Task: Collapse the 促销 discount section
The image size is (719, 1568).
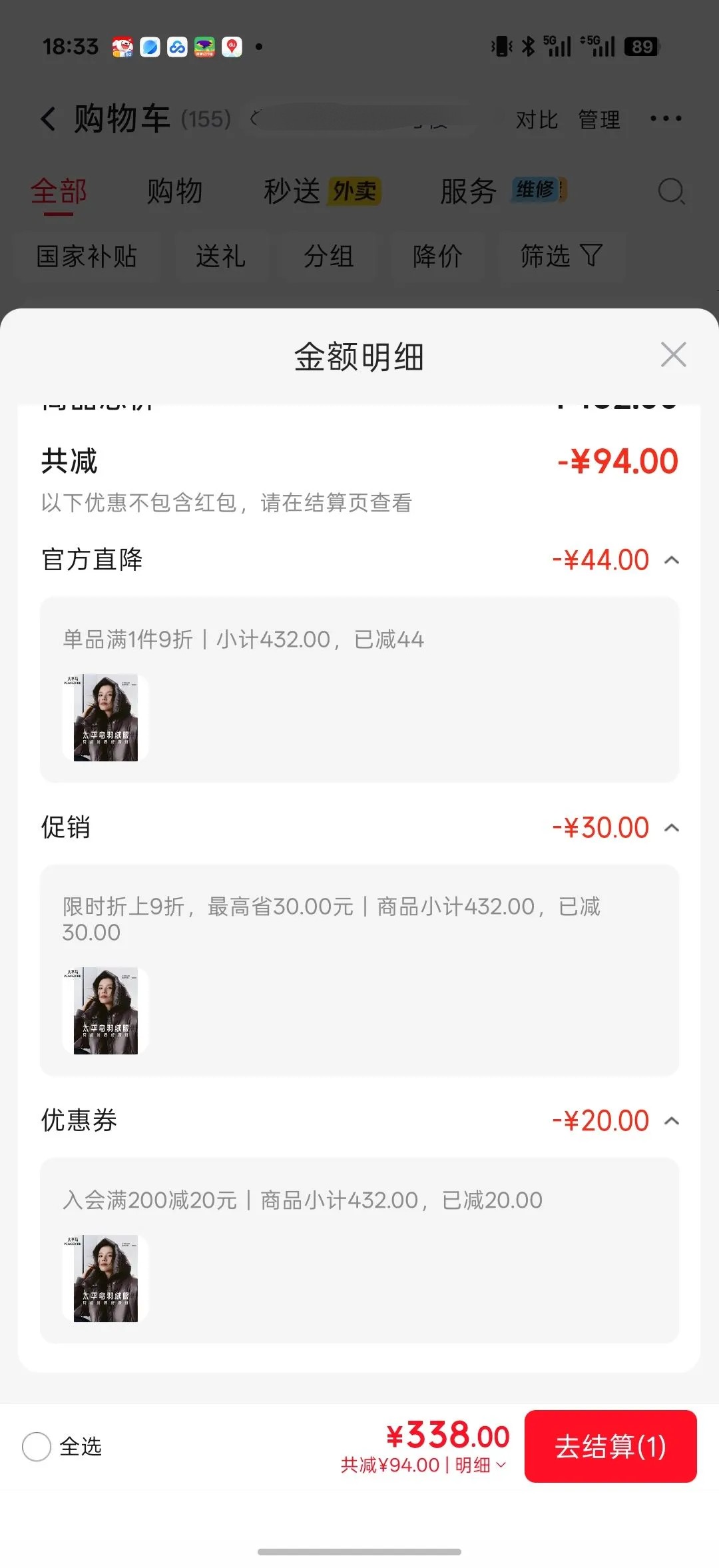Action: pos(672,828)
